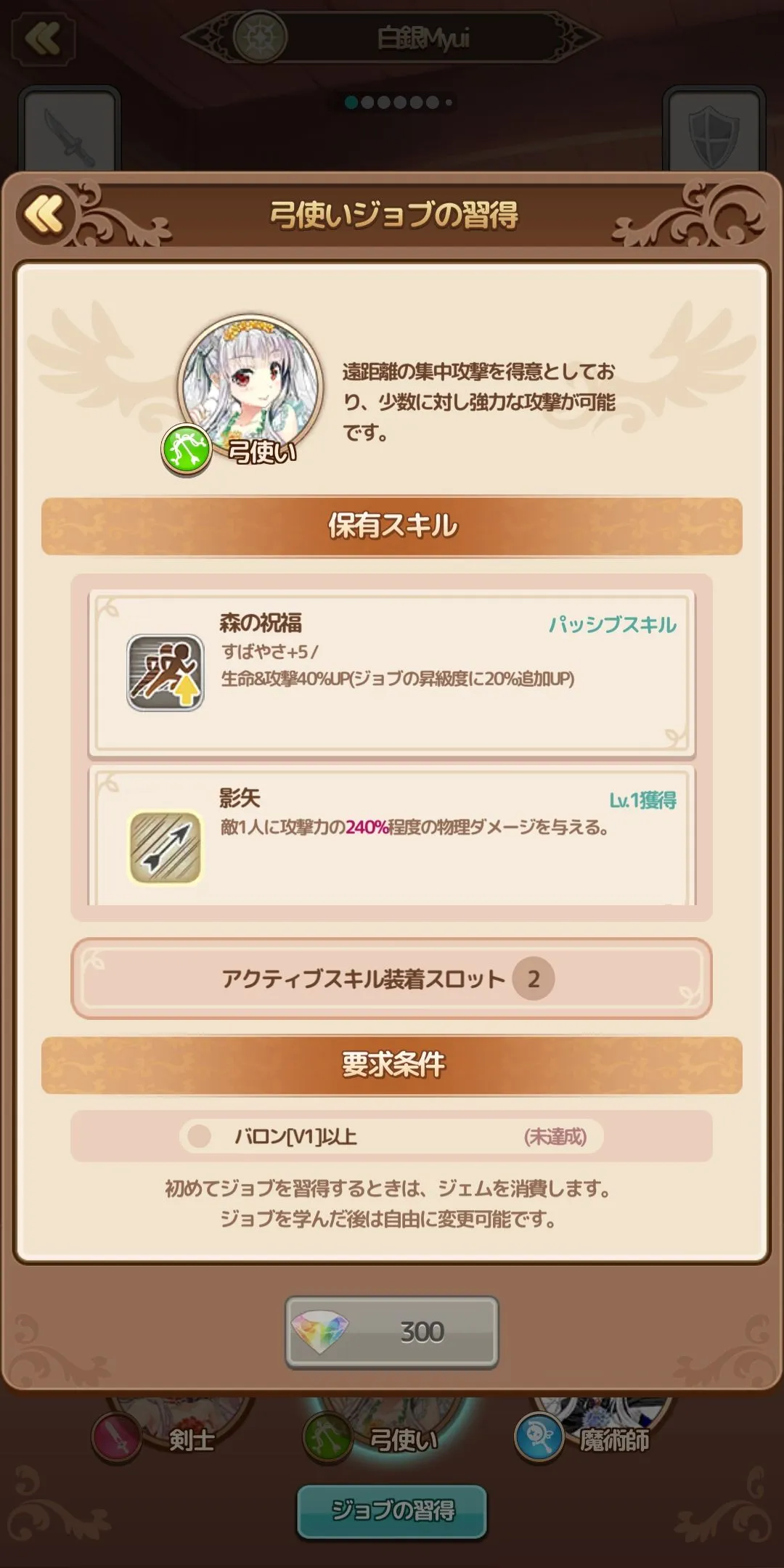Open the 森の祝福 passive skill card

coord(391,674)
